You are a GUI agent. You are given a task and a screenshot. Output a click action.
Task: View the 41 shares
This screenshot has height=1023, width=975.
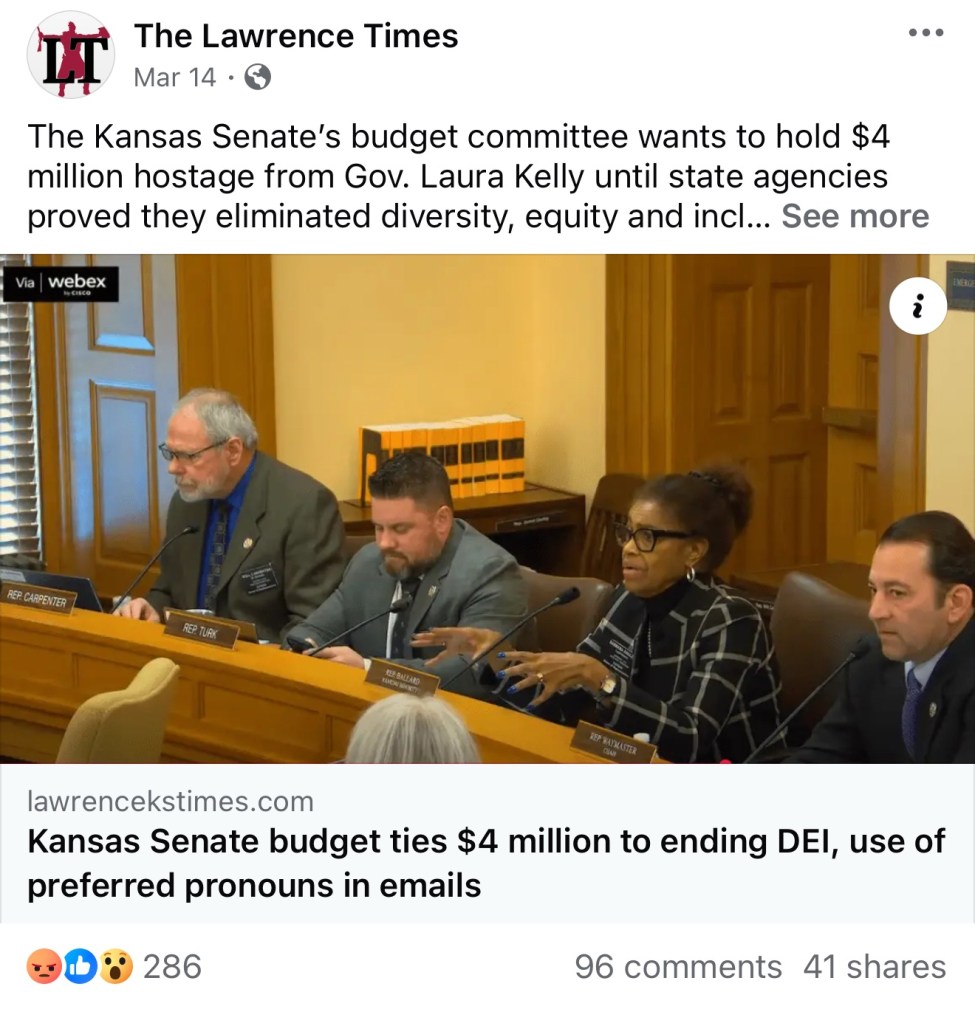pos(874,967)
